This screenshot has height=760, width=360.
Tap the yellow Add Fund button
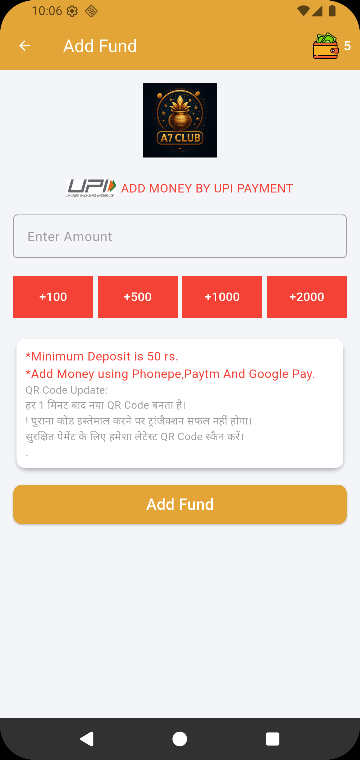click(x=180, y=504)
